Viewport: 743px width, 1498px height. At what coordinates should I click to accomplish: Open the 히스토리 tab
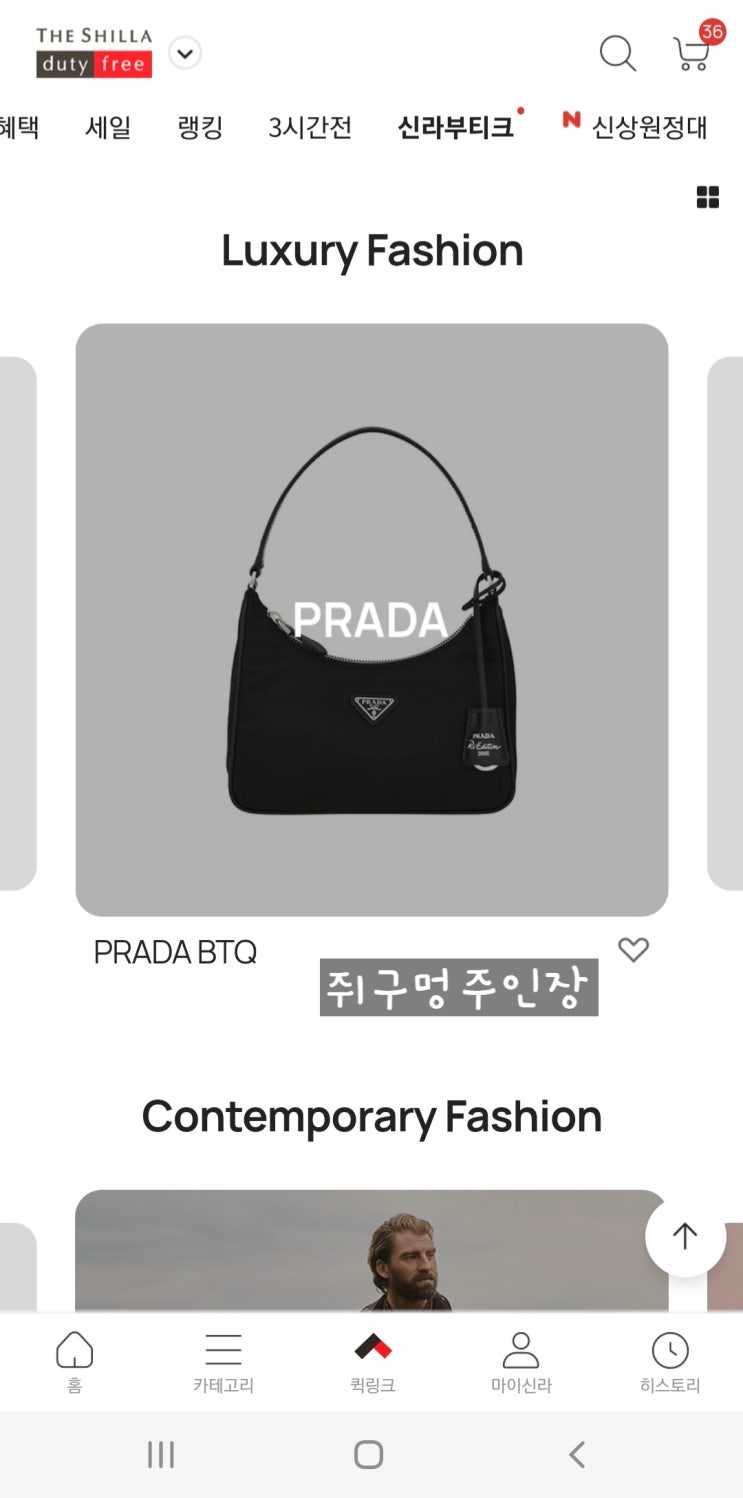click(670, 1362)
